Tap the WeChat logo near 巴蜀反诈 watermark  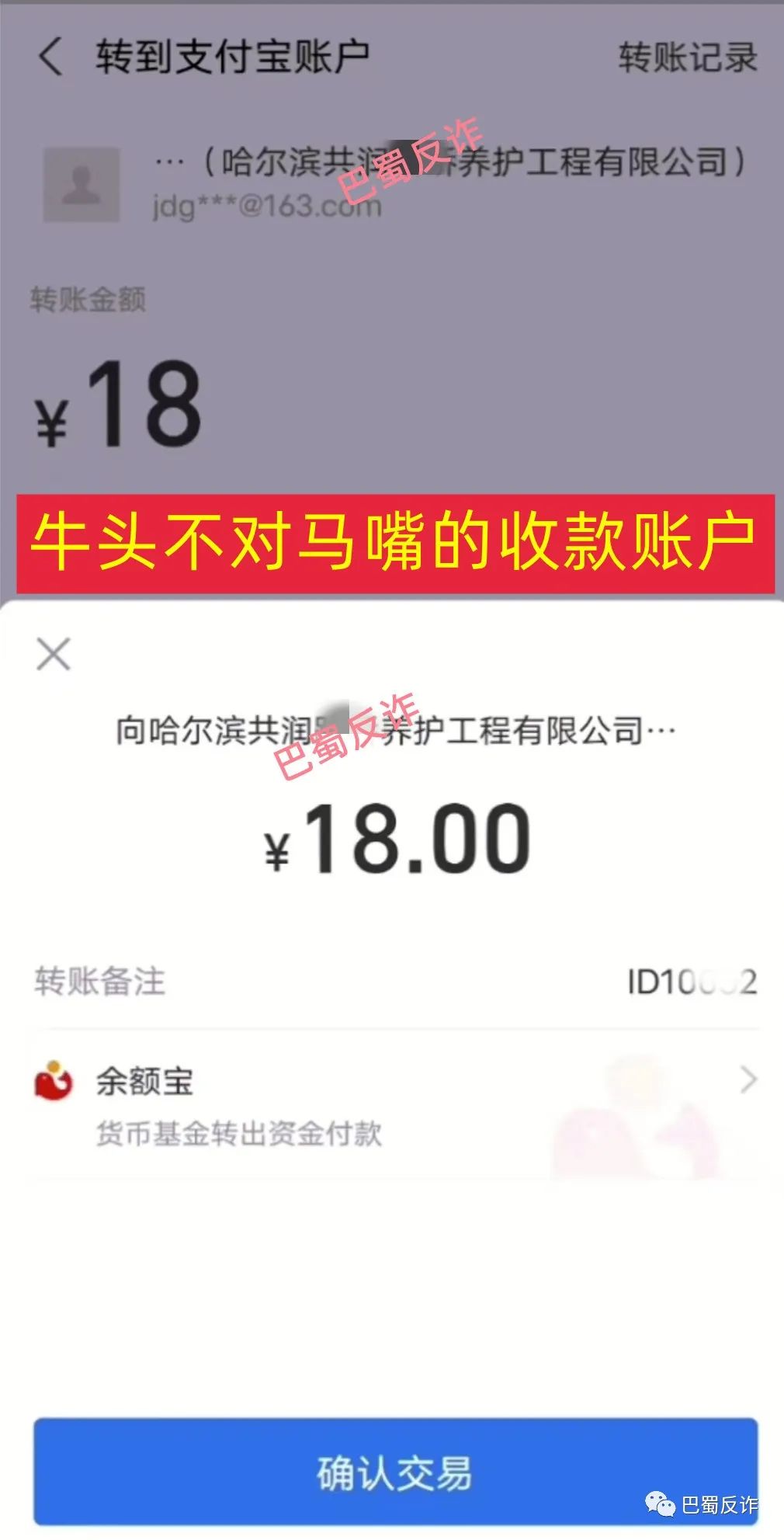click(x=661, y=1504)
